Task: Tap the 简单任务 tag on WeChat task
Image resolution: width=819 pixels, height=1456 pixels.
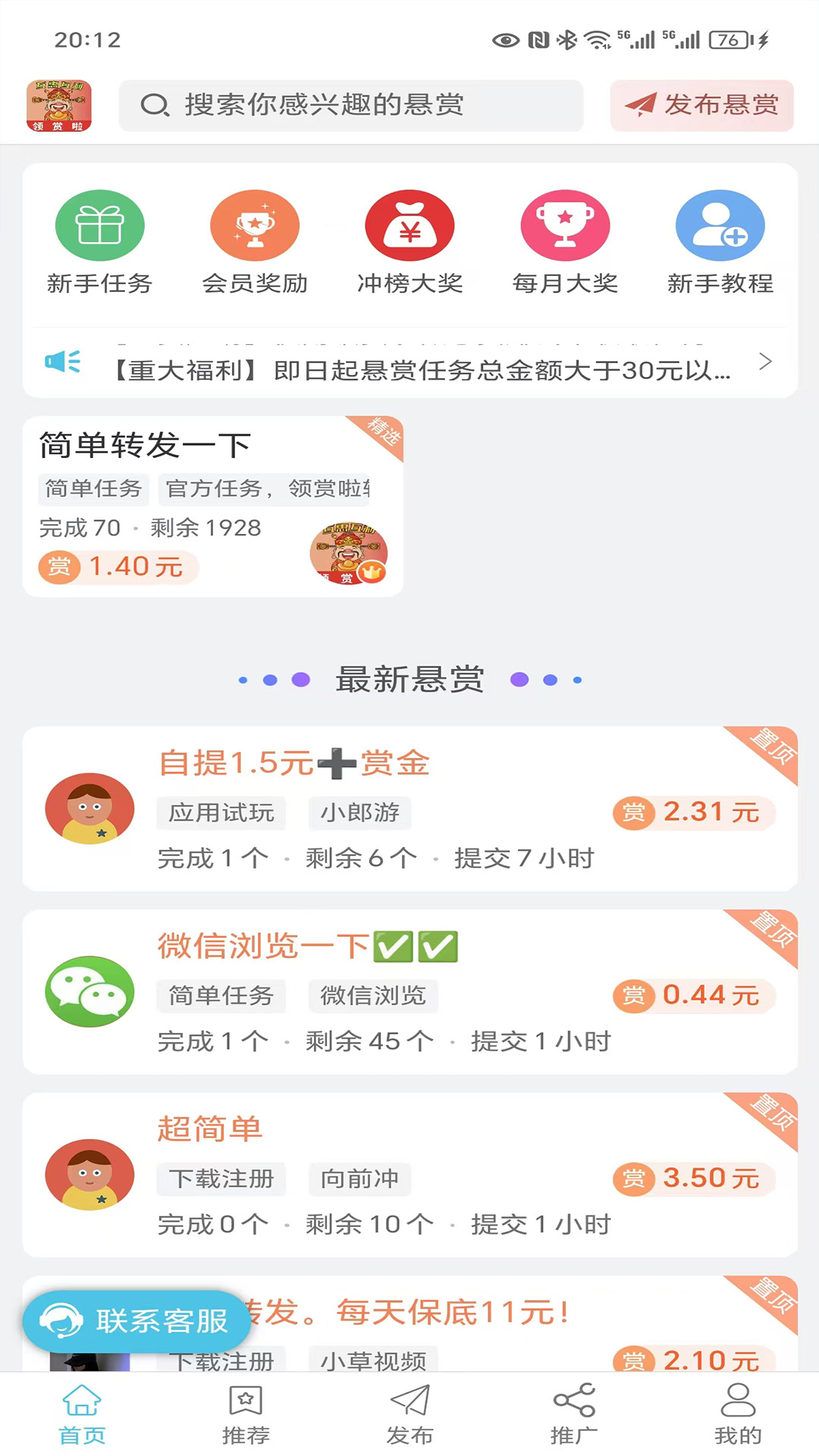Action: (221, 996)
